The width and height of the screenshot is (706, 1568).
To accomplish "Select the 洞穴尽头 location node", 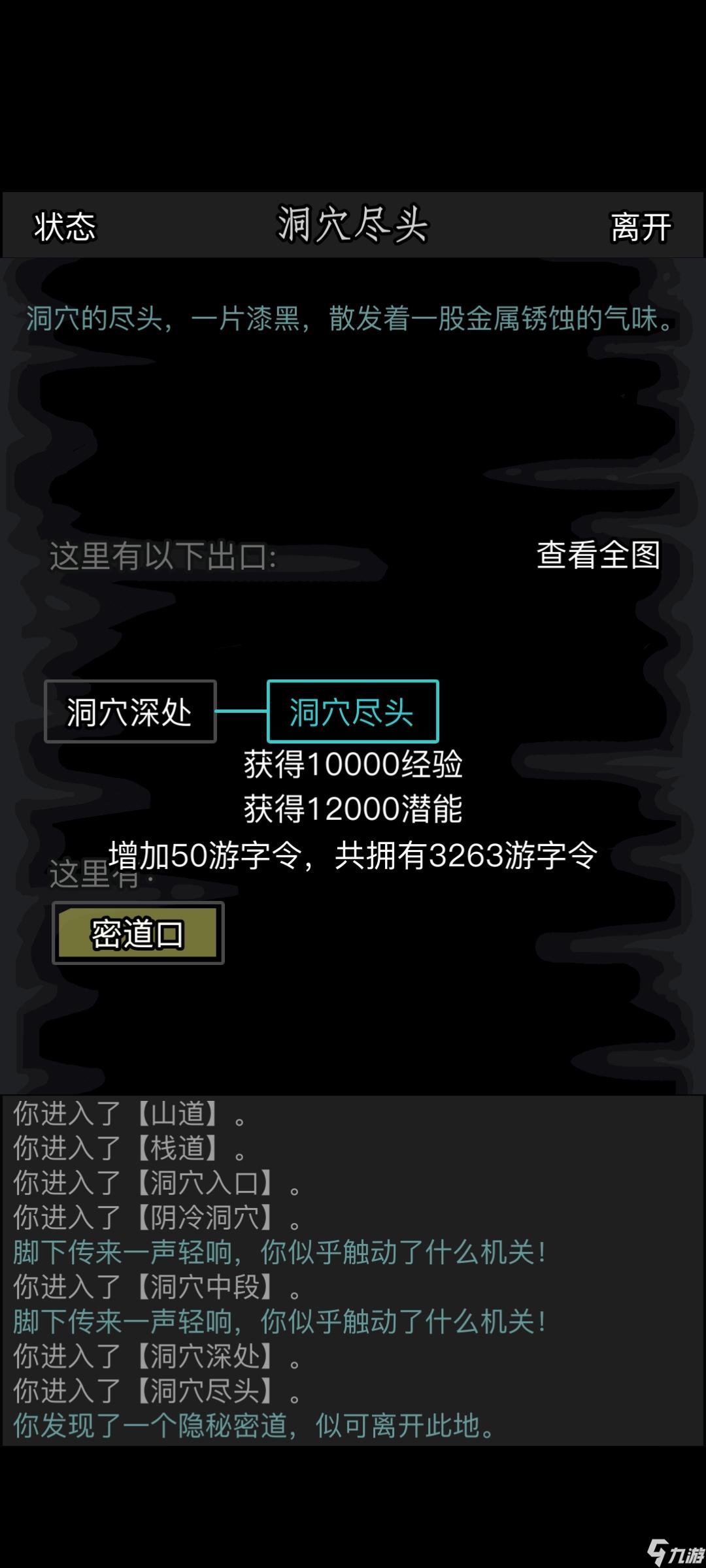I will click(x=352, y=711).
